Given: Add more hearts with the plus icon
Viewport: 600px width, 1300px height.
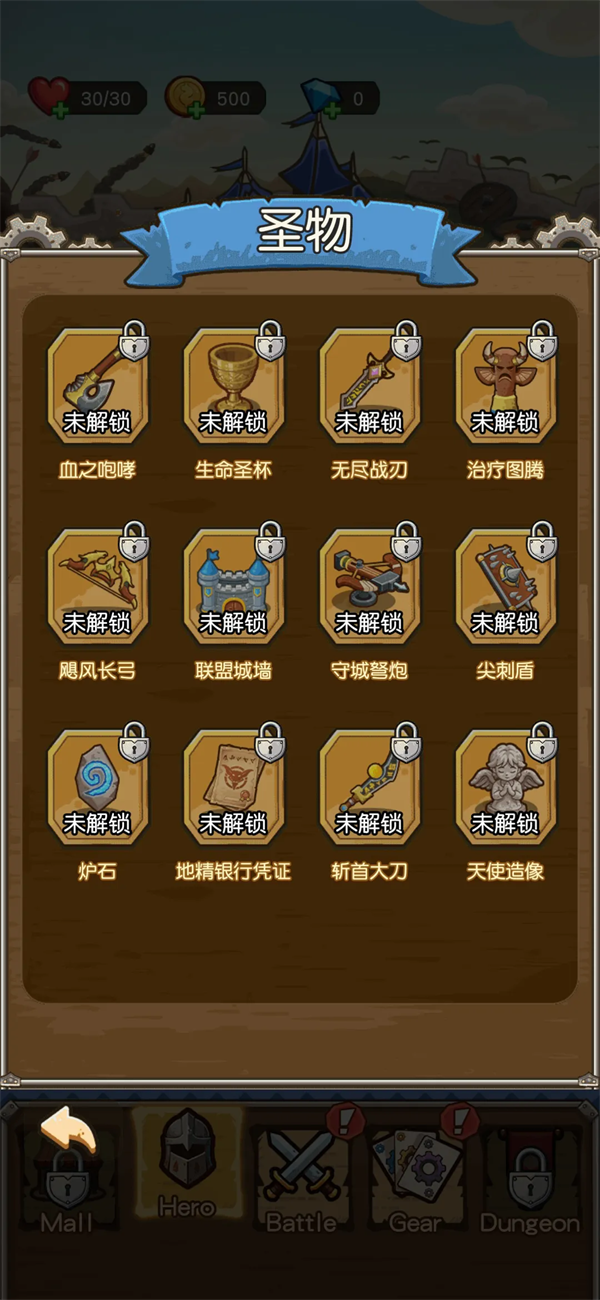Looking at the screenshot, I should click(61, 110).
